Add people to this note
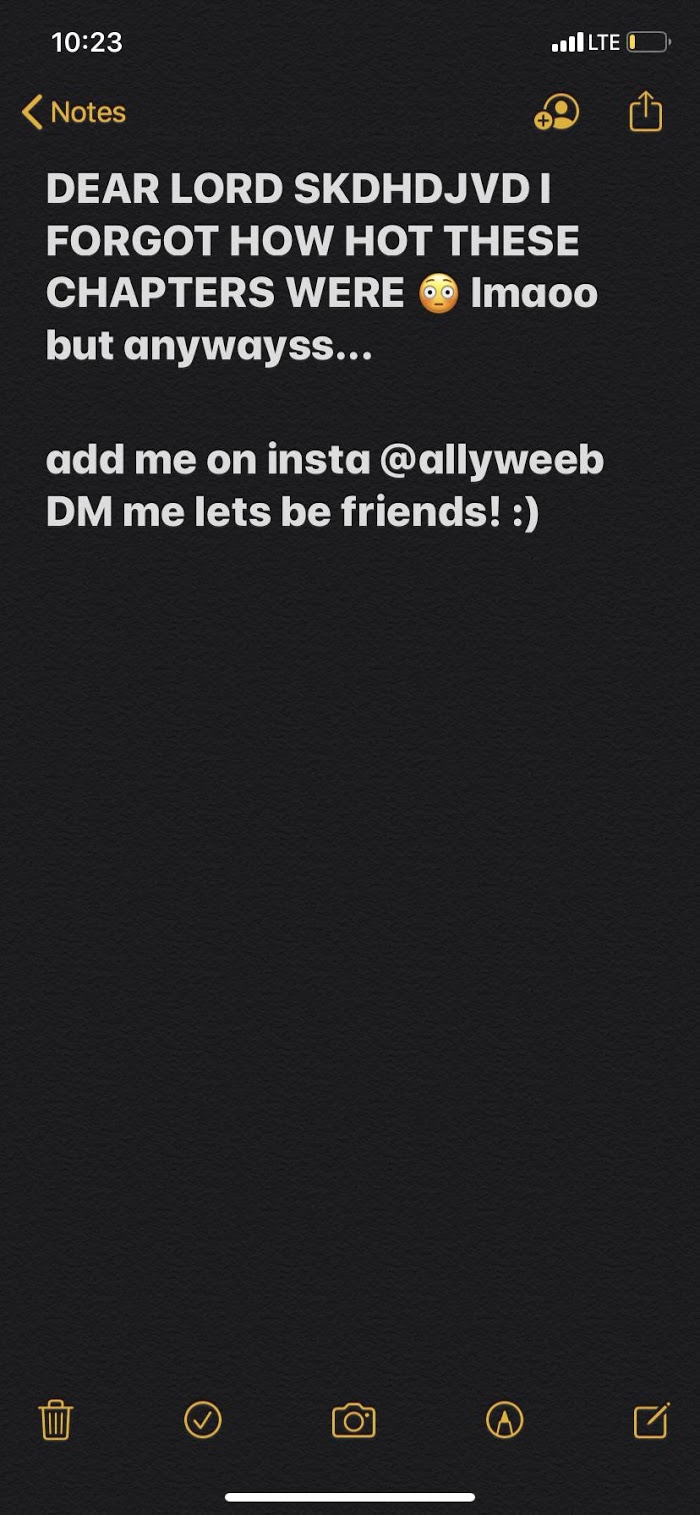This screenshot has width=700, height=1515. pyautogui.click(x=556, y=112)
